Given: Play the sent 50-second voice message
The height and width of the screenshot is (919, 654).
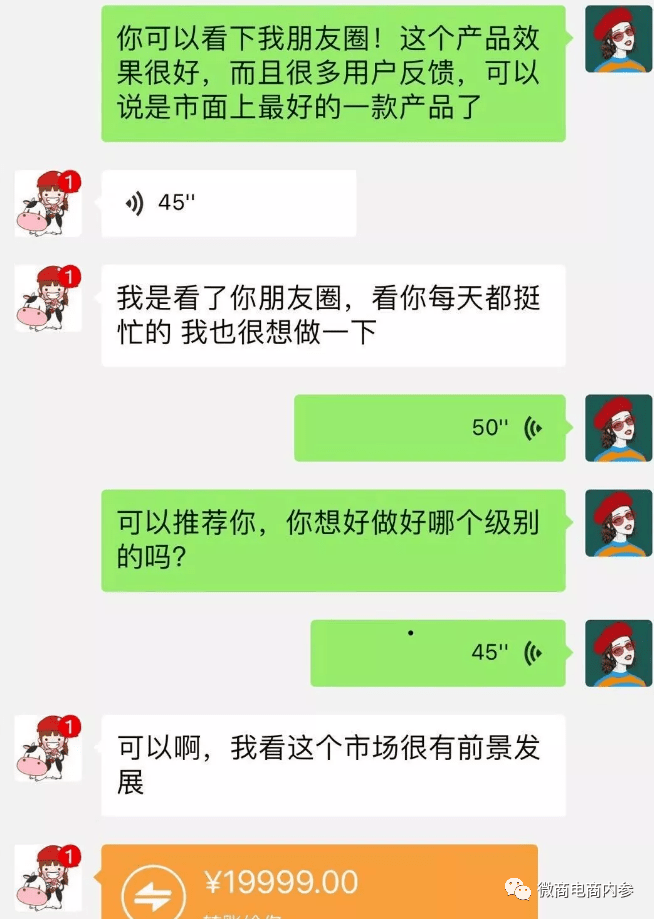Looking at the screenshot, I should point(430,428).
